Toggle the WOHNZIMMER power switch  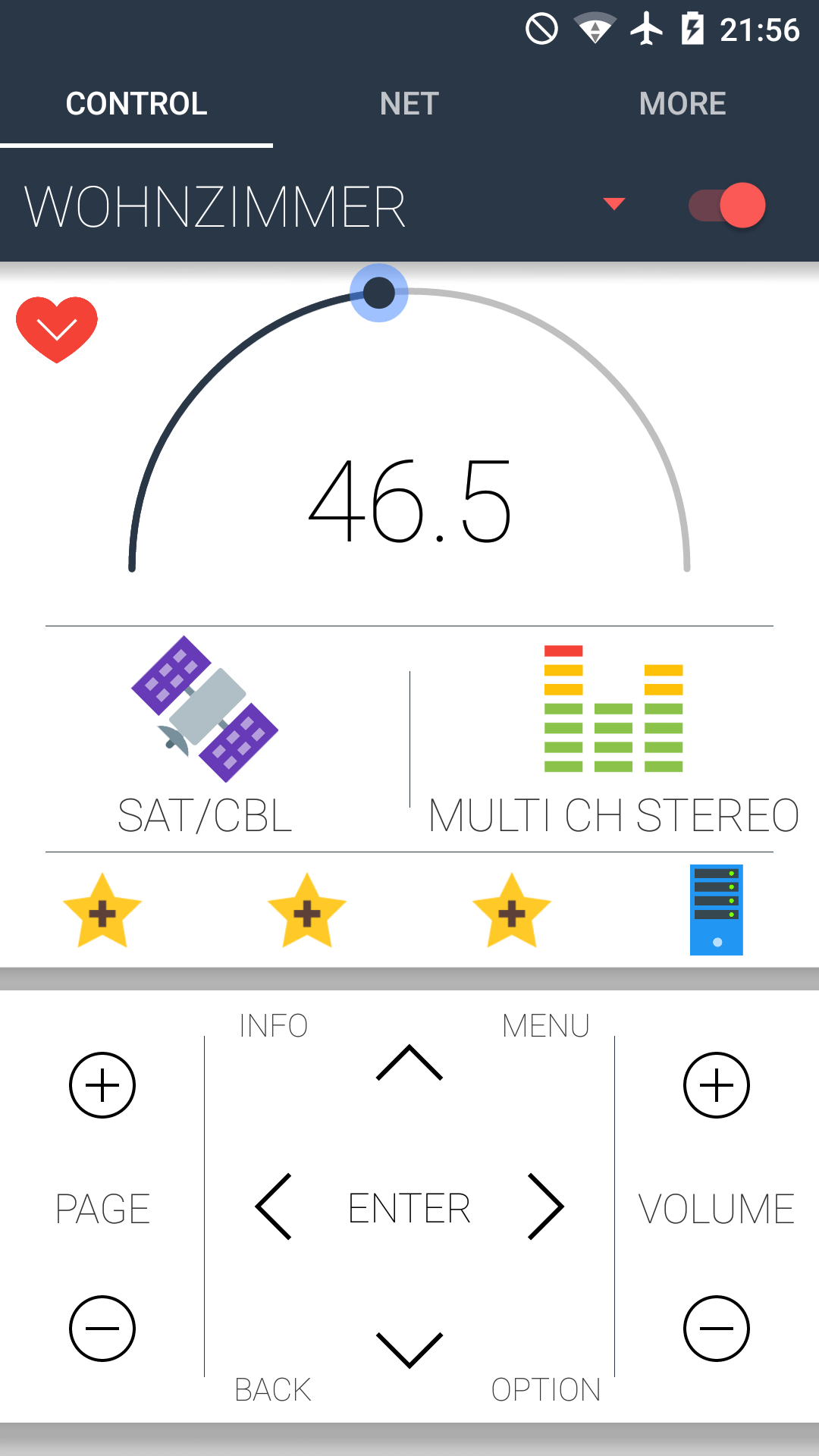point(726,206)
